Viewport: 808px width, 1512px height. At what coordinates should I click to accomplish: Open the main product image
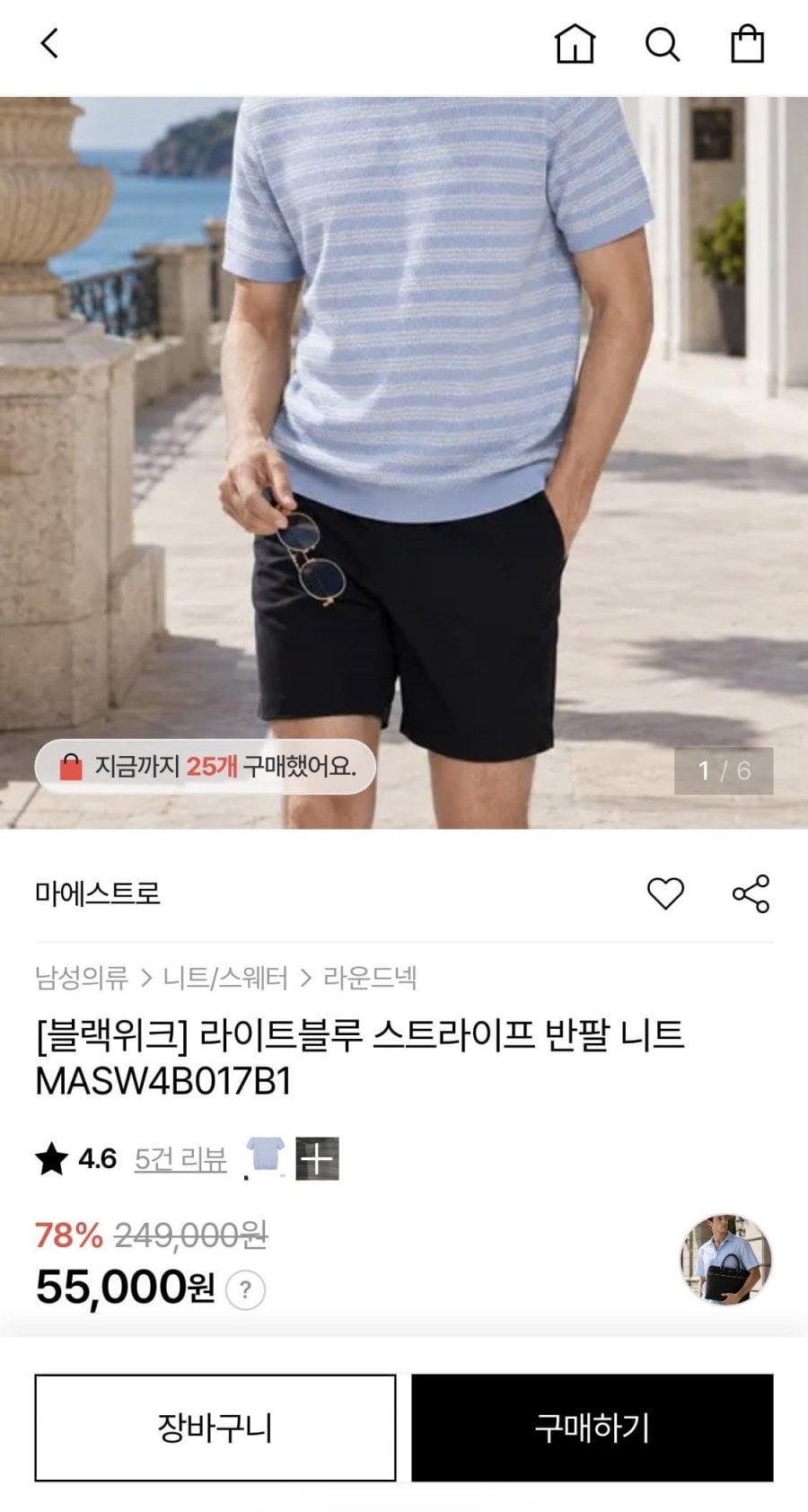pyautogui.click(x=404, y=462)
